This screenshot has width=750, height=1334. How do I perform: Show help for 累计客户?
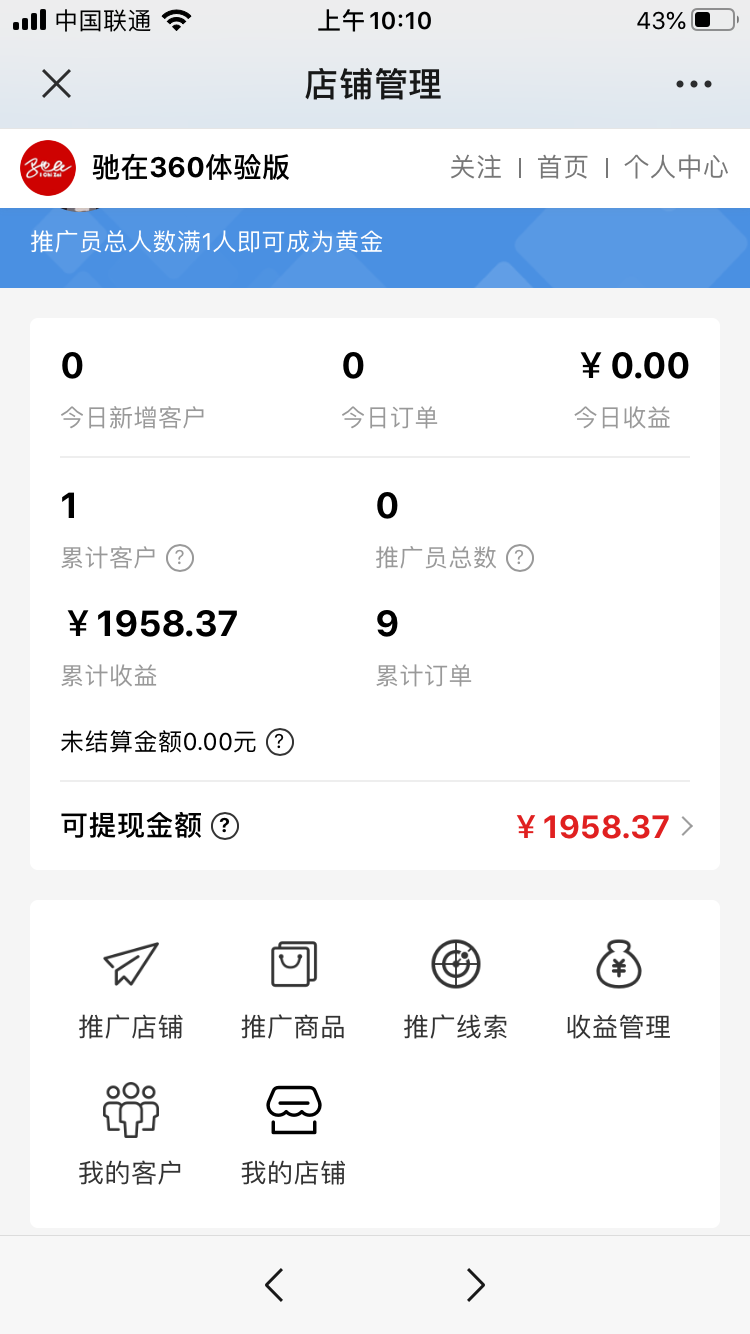179,557
